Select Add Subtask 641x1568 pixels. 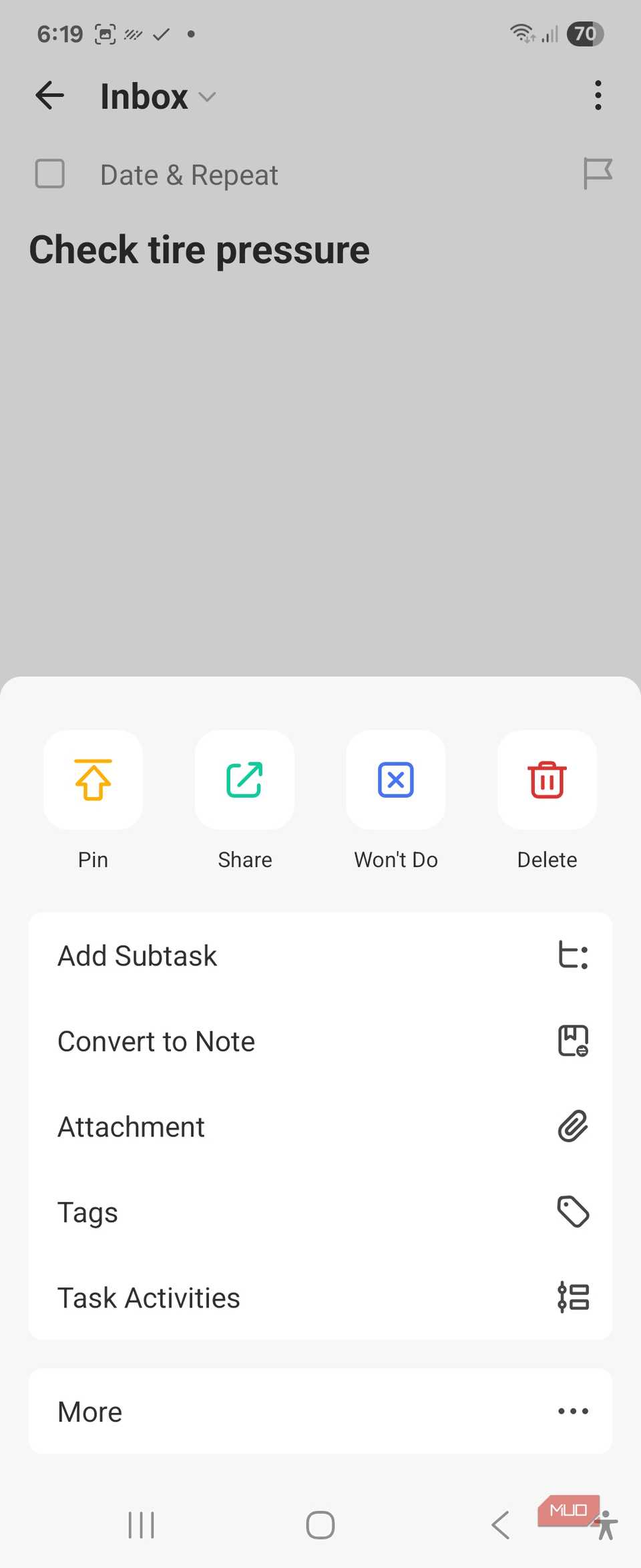pos(320,955)
